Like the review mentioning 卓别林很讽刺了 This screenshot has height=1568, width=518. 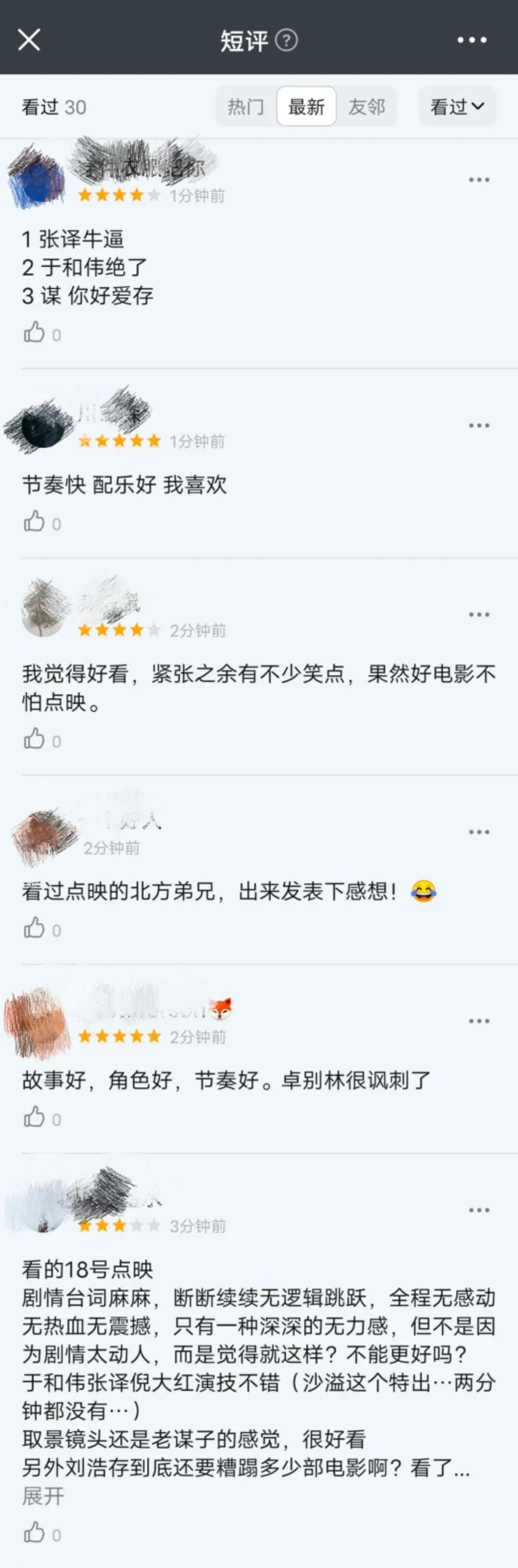click(x=35, y=1118)
